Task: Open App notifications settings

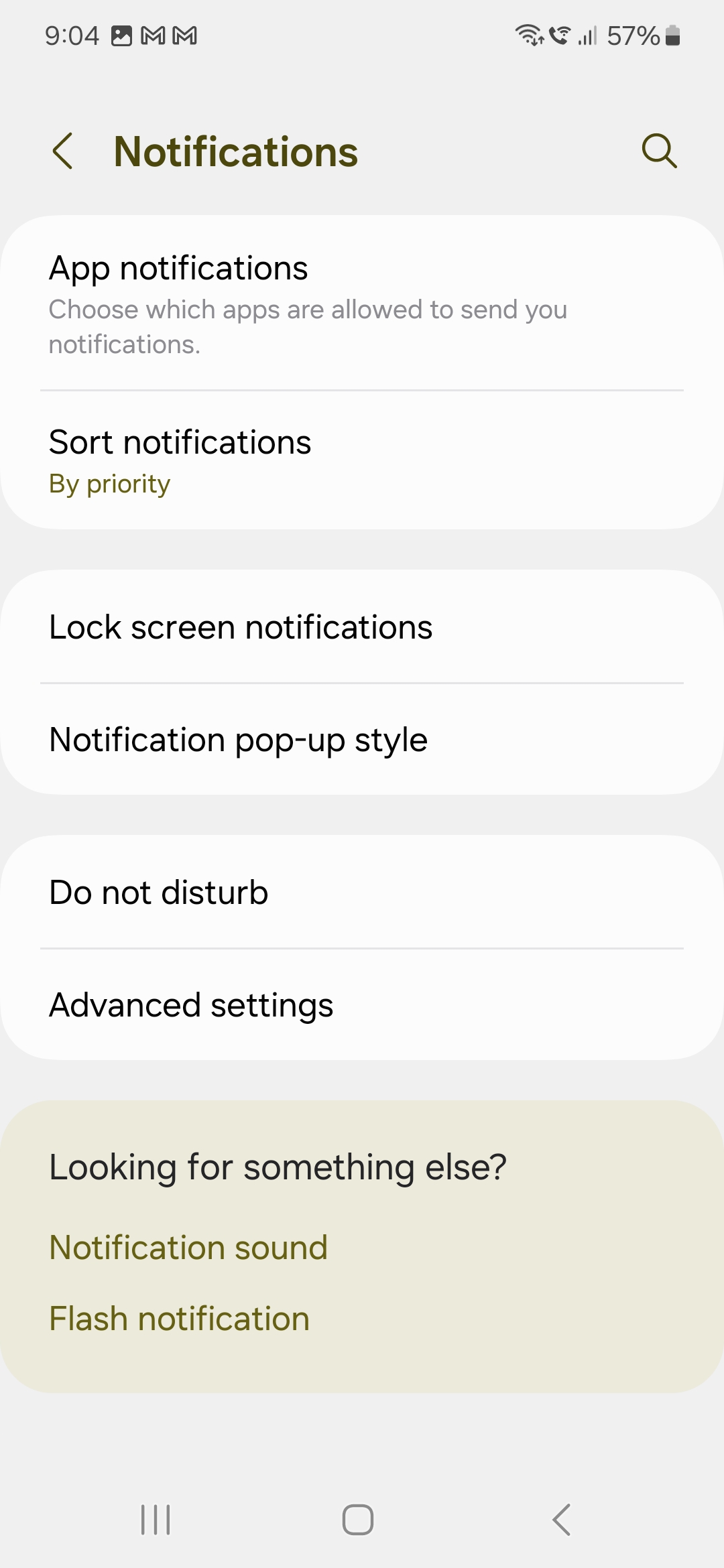Action: click(x=362, y=304)
